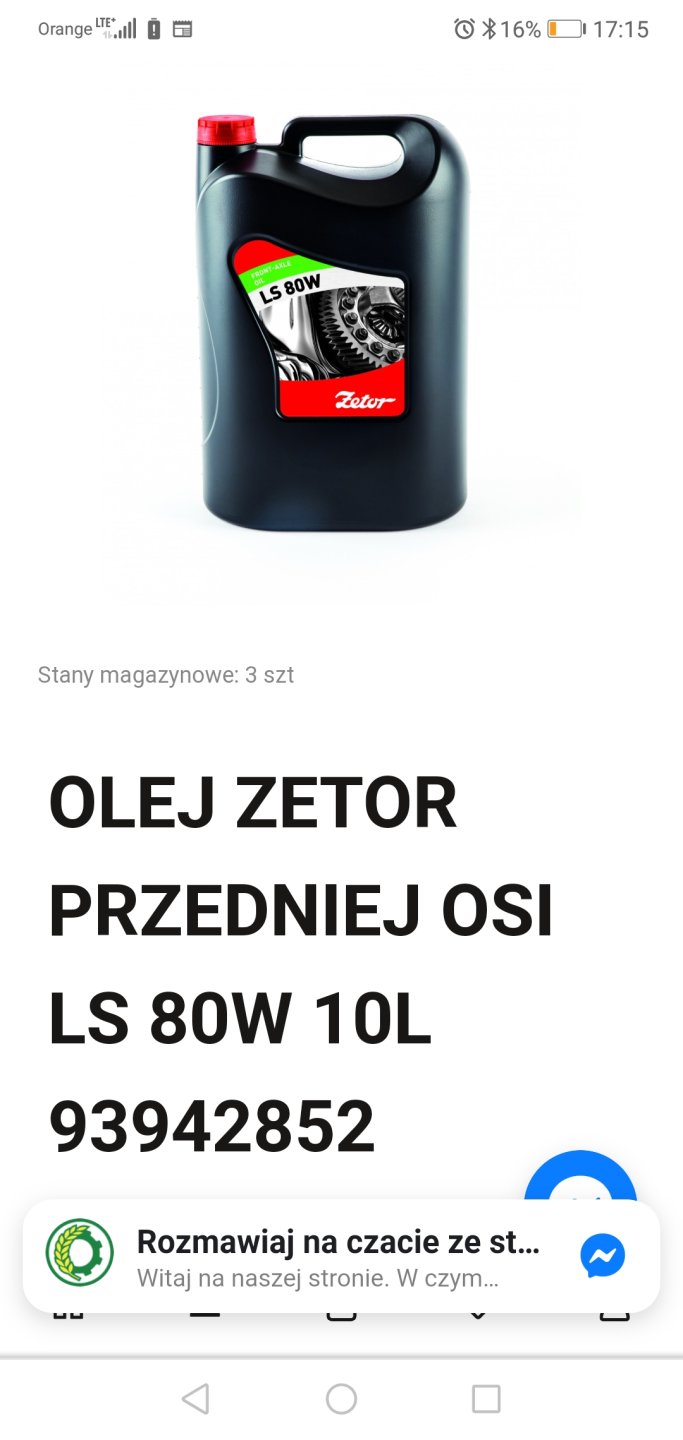The image size is (683, 1440).
Task: Open the recent apps overview
Action: [x=486, y=1398]
